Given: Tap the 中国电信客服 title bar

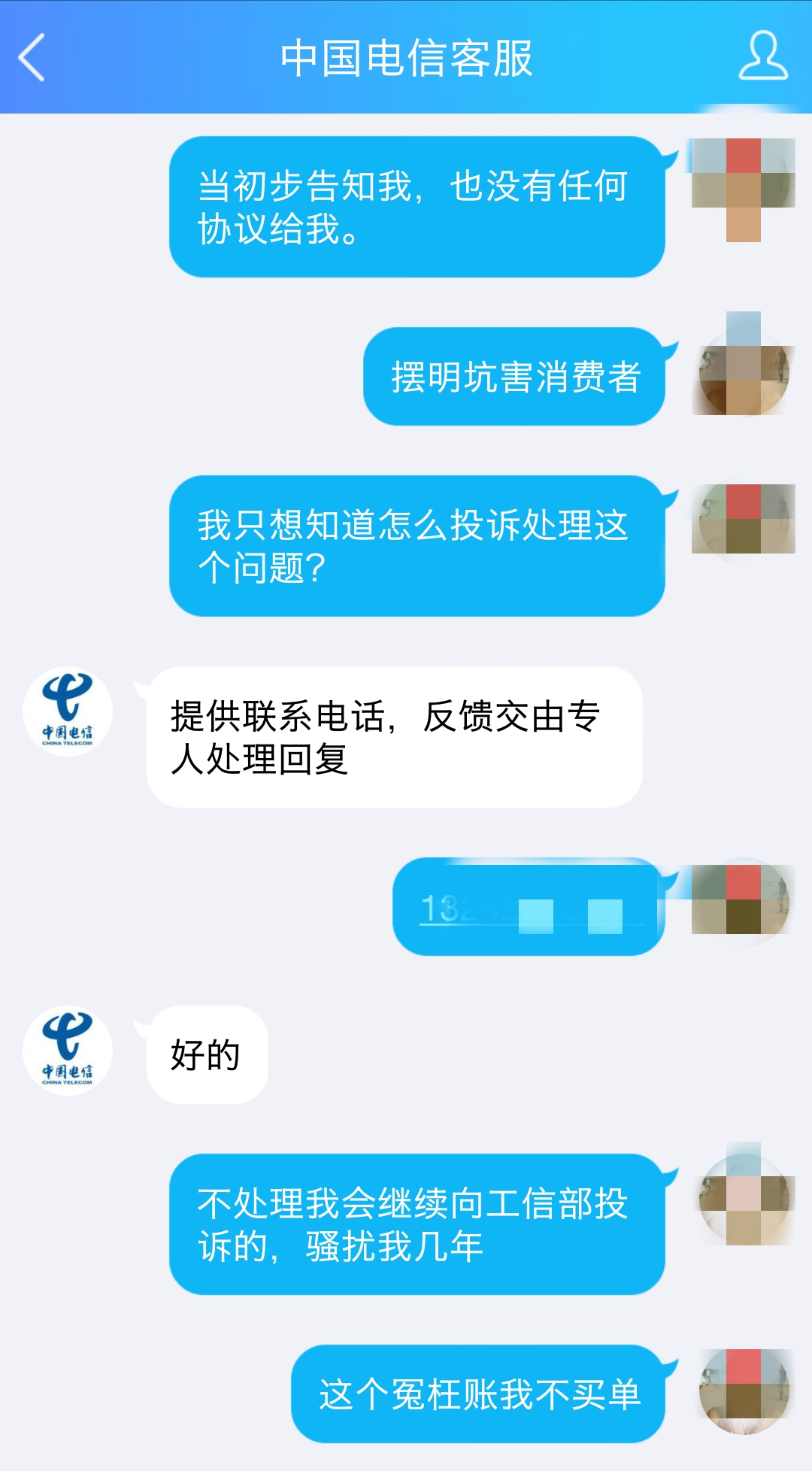Looking at the screenshot, I should (406, 59).
